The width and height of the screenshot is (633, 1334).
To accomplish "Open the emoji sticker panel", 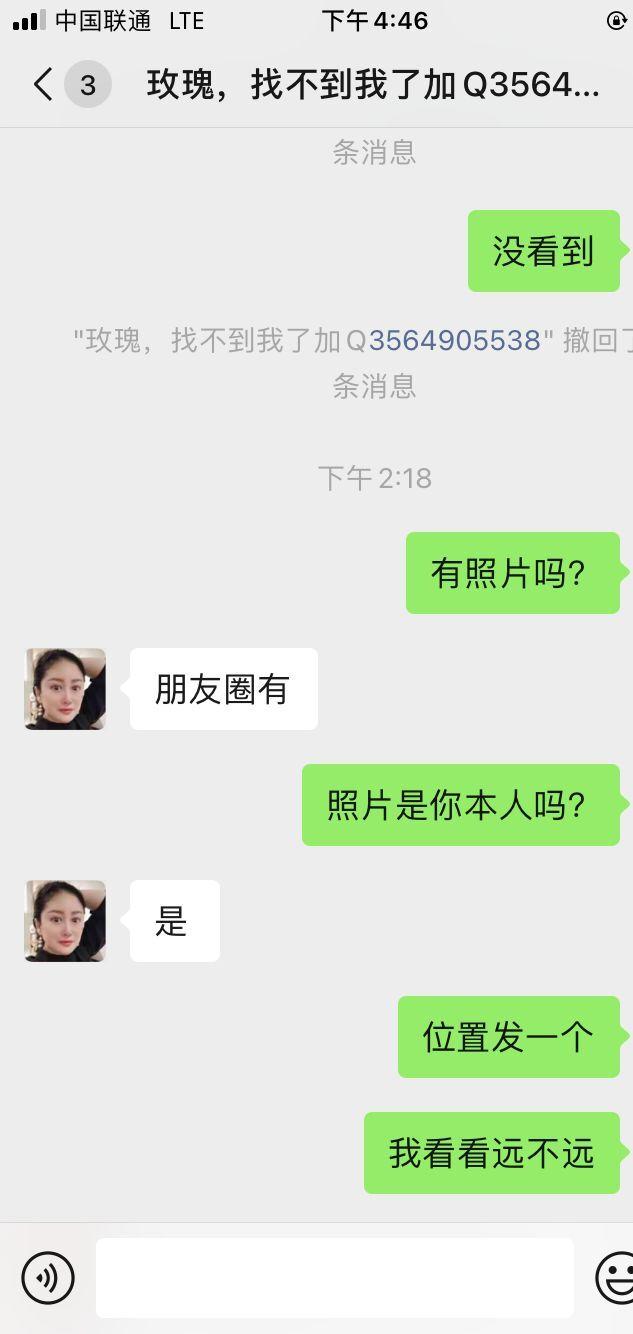I will tap(614, 1277).
